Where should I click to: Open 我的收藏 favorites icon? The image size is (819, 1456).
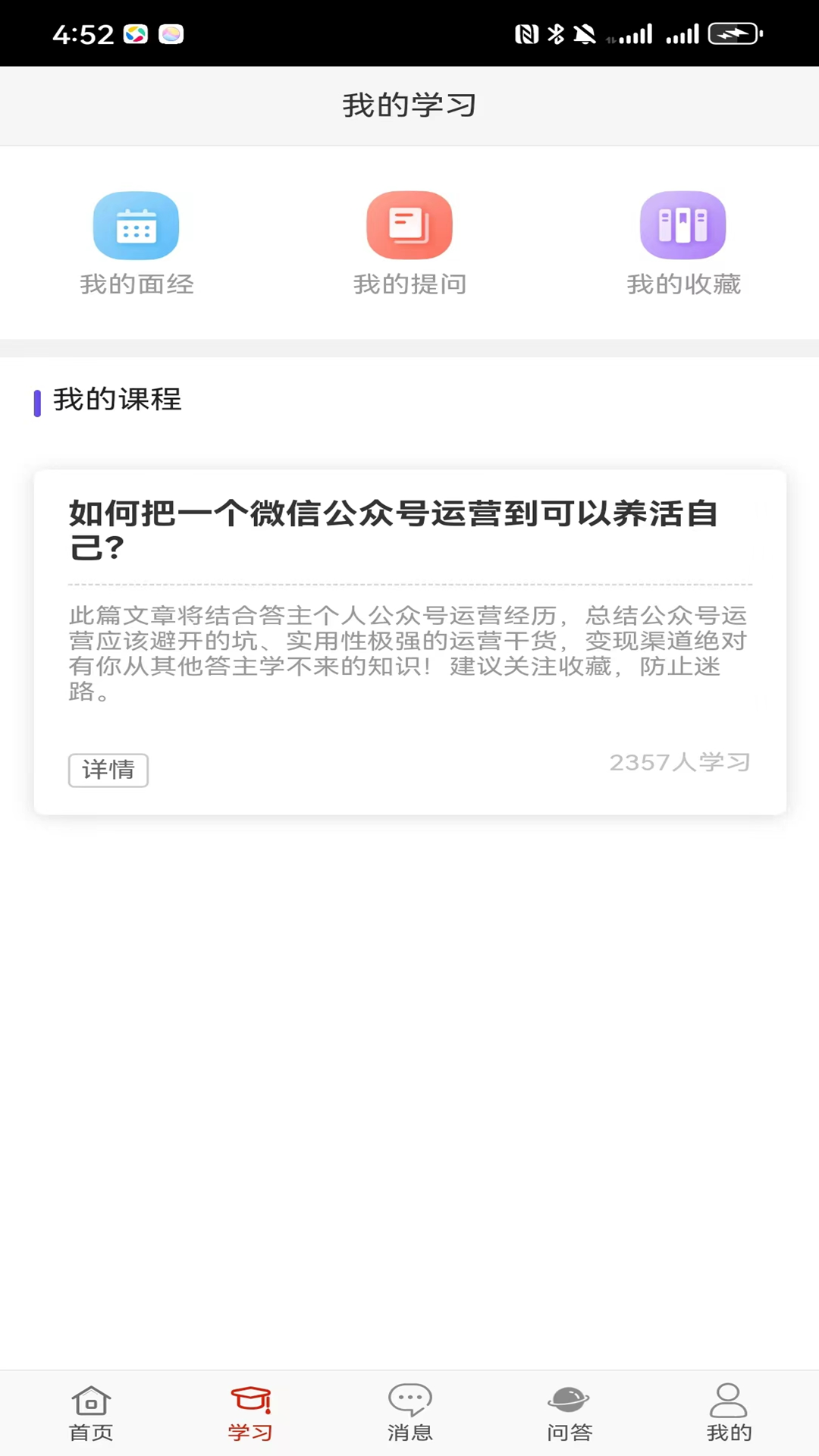[682, 225]
